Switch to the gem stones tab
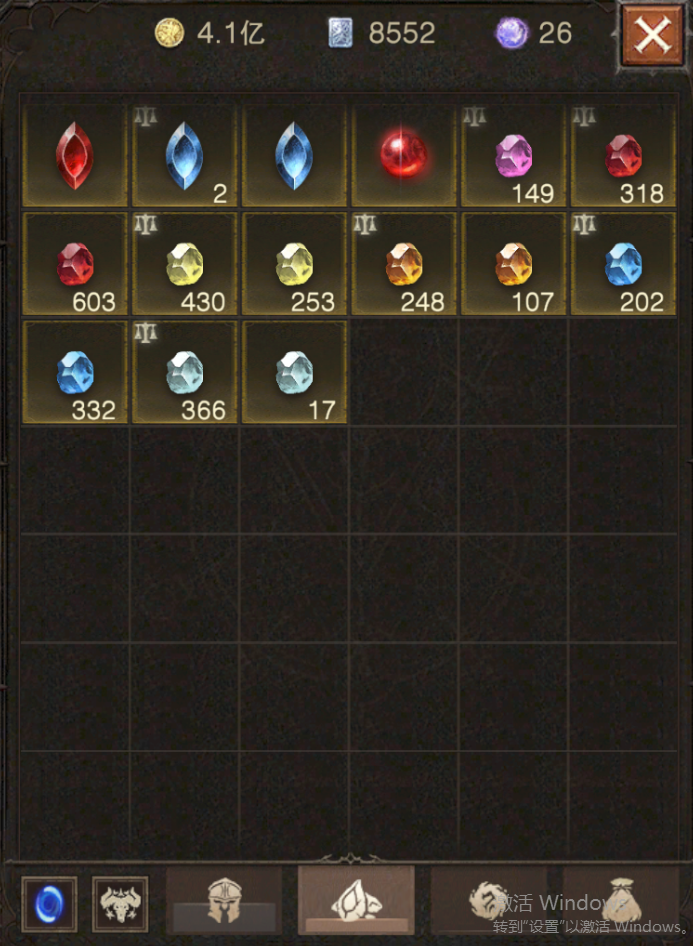This screenshot has height=946, width=693. tap(356, 900)
